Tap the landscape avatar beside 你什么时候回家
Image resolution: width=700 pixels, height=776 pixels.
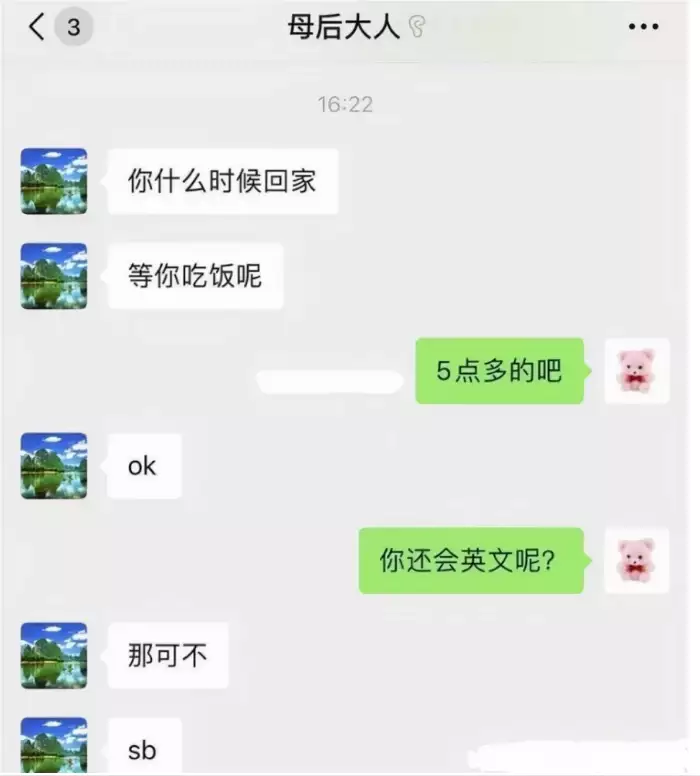pyautogui.click(x=54, y=181)
